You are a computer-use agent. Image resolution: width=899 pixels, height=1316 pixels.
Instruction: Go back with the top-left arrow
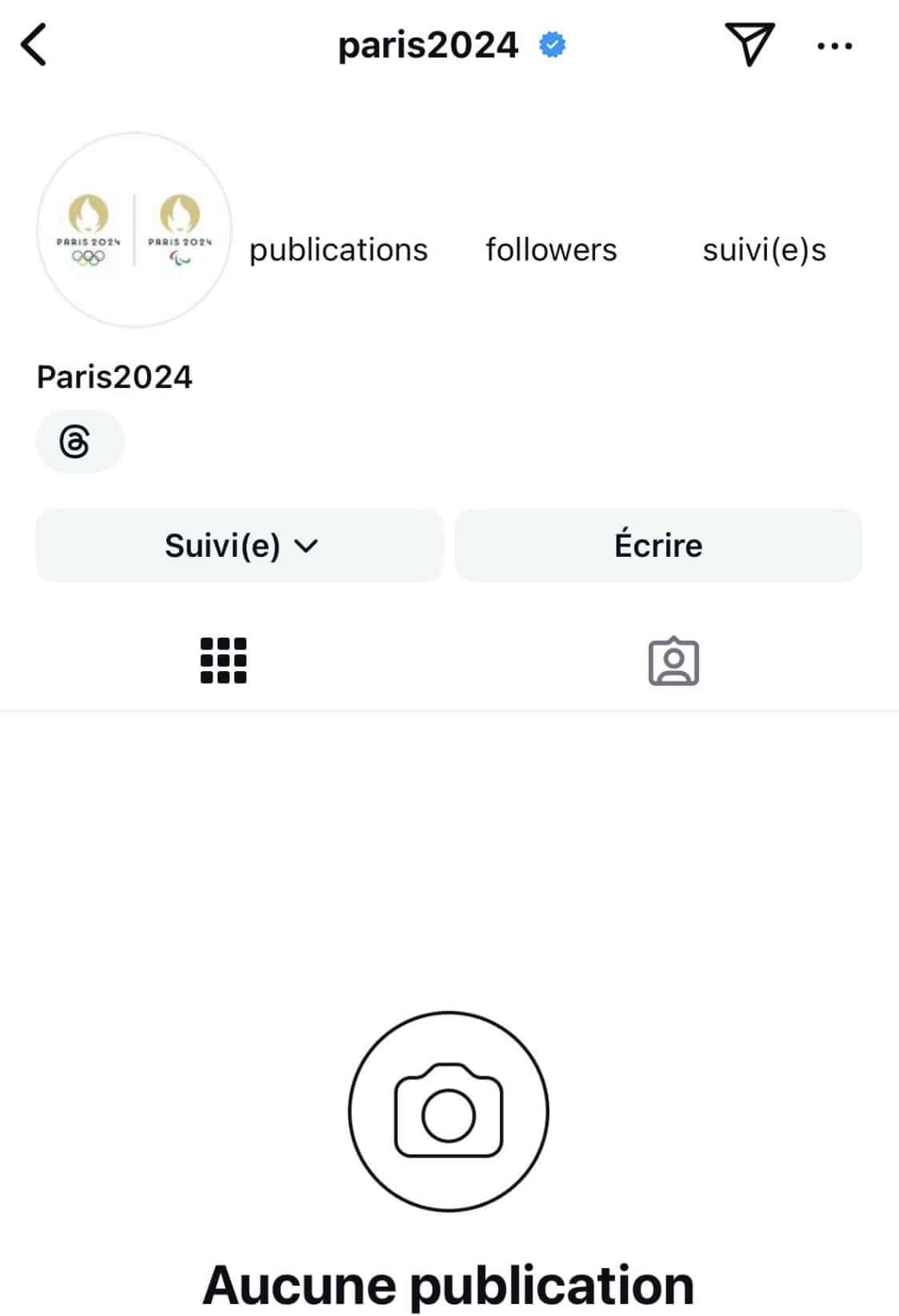(34, 45)
